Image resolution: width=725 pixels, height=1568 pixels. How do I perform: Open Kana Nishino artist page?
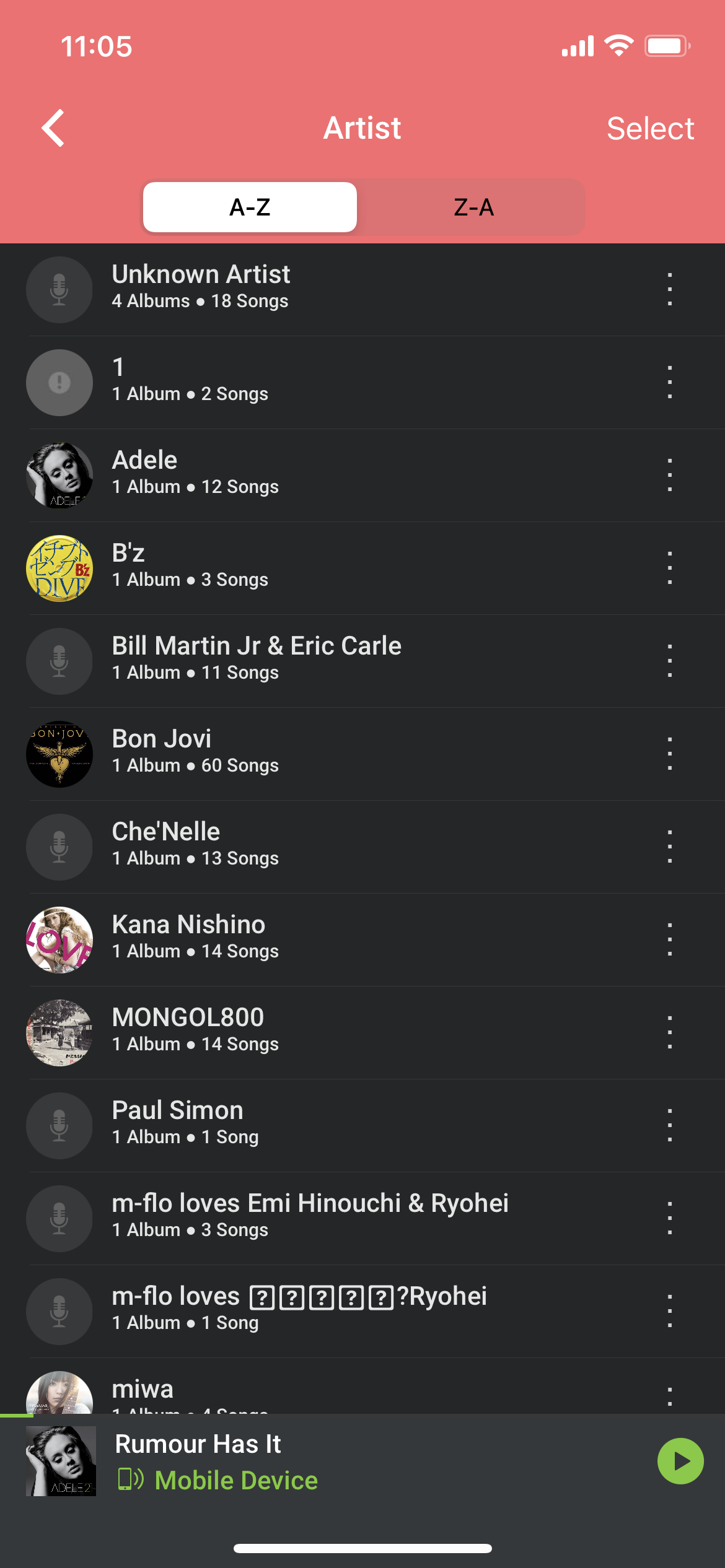[x=310, y=939]
